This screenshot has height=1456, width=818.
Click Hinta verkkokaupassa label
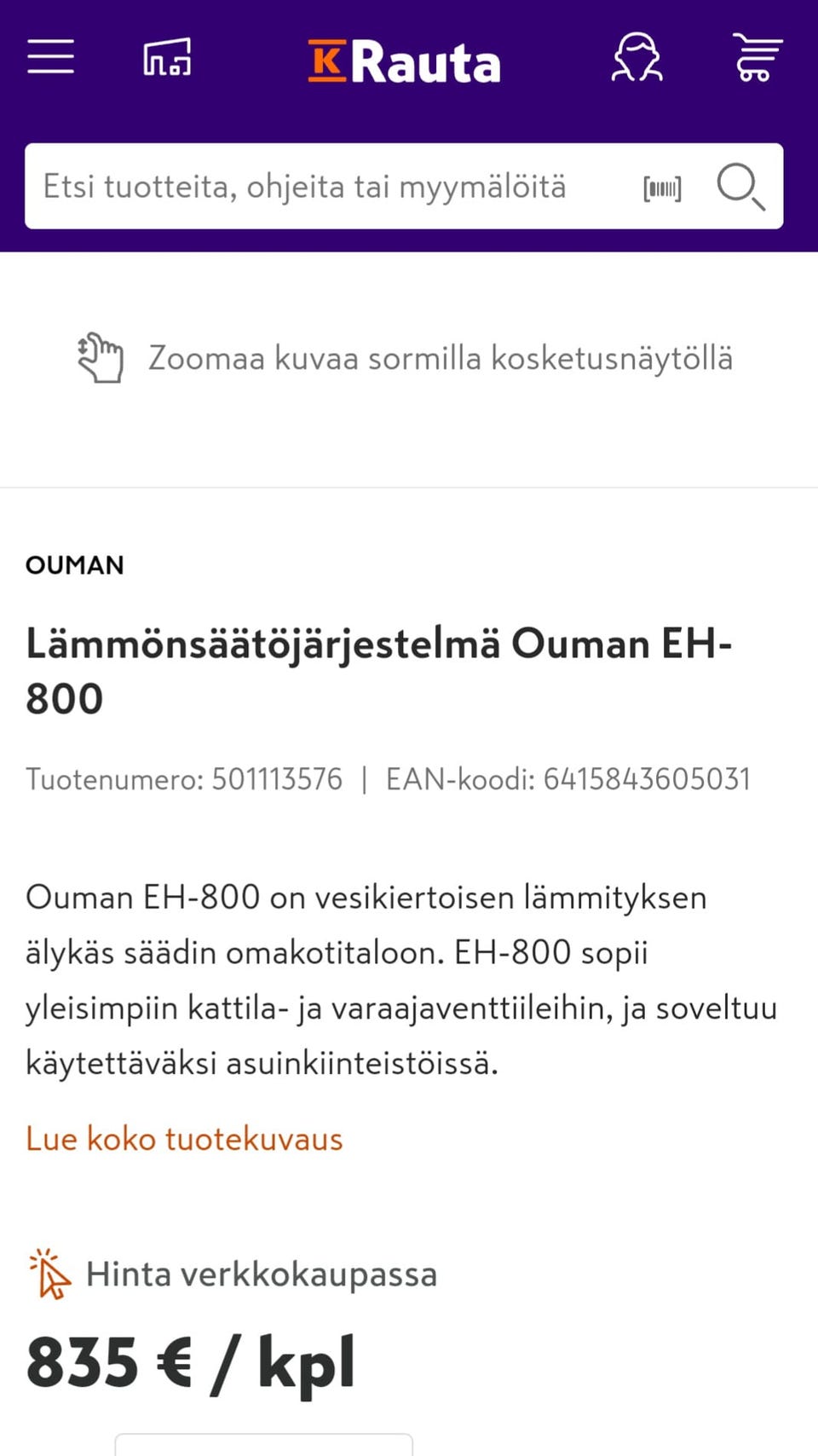point(259,1274)
